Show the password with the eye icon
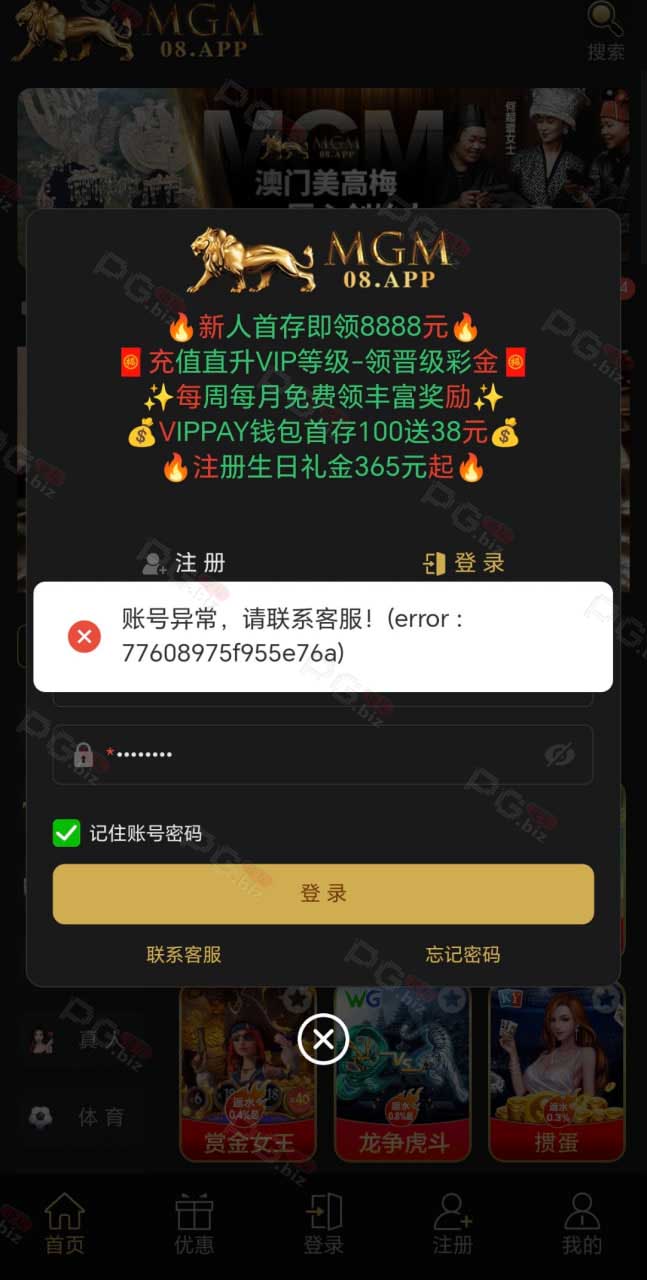Screen dimensions: 647x1280 coord(559,754)
